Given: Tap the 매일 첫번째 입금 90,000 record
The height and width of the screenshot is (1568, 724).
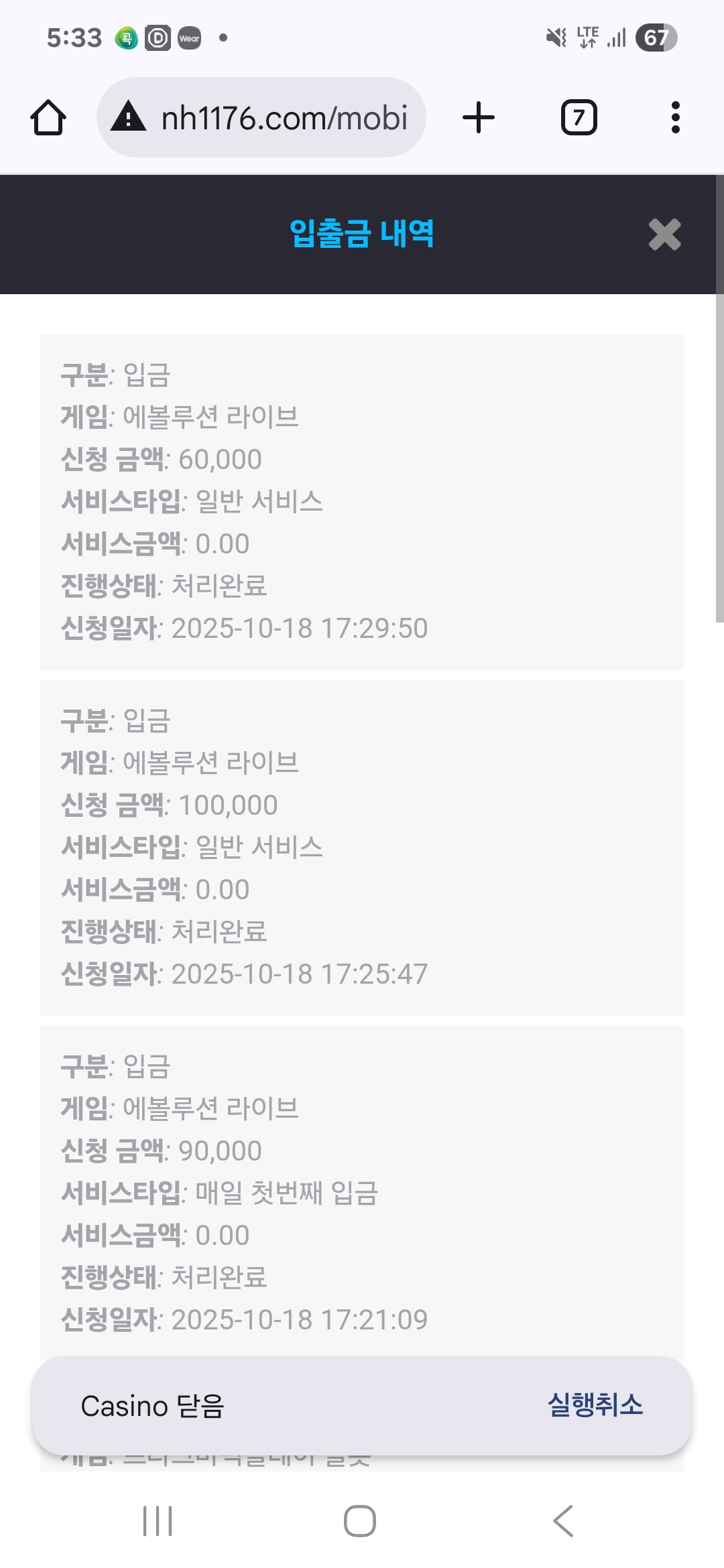Looking at the screenshot, I should click(x=362, y=1193).
